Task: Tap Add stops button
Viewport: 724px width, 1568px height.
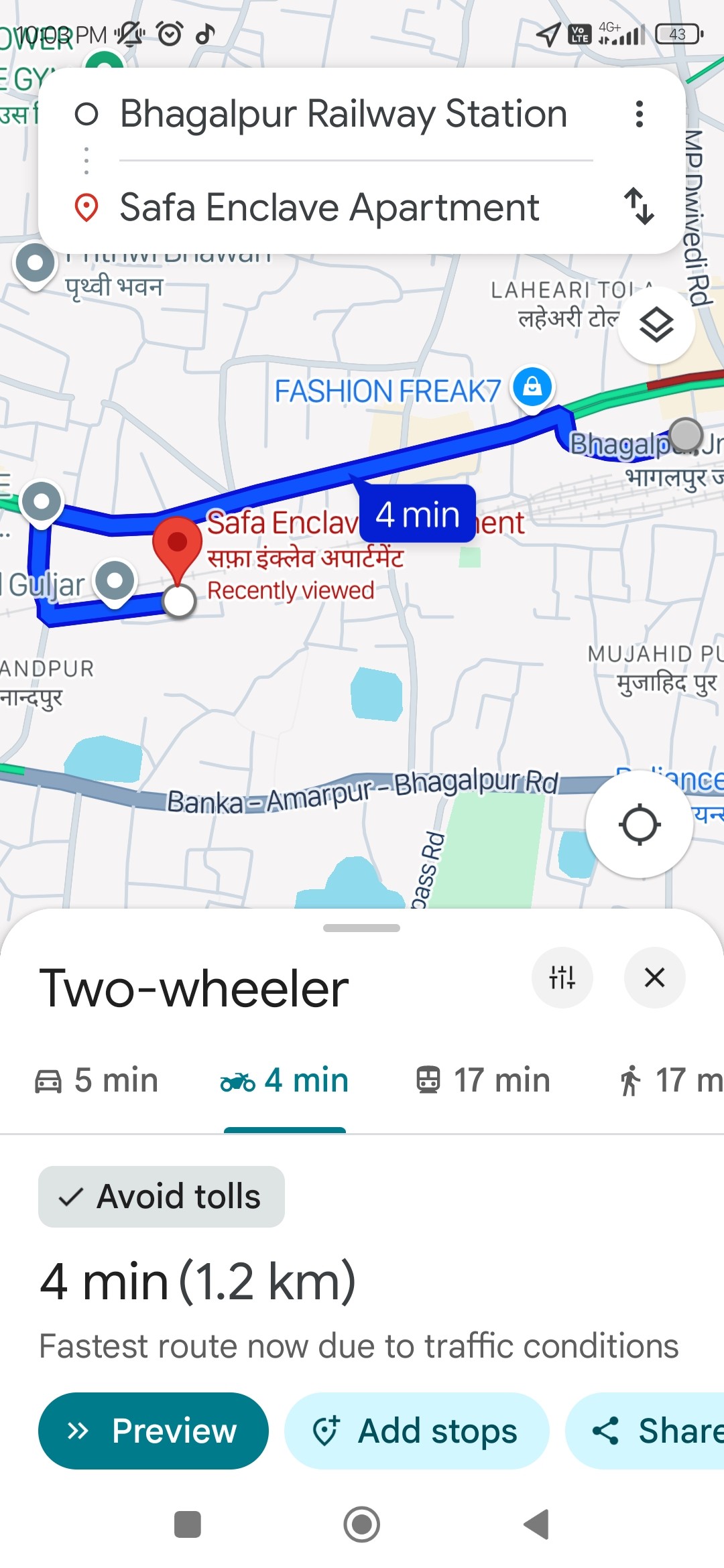Action: [x=416, y=1431]
